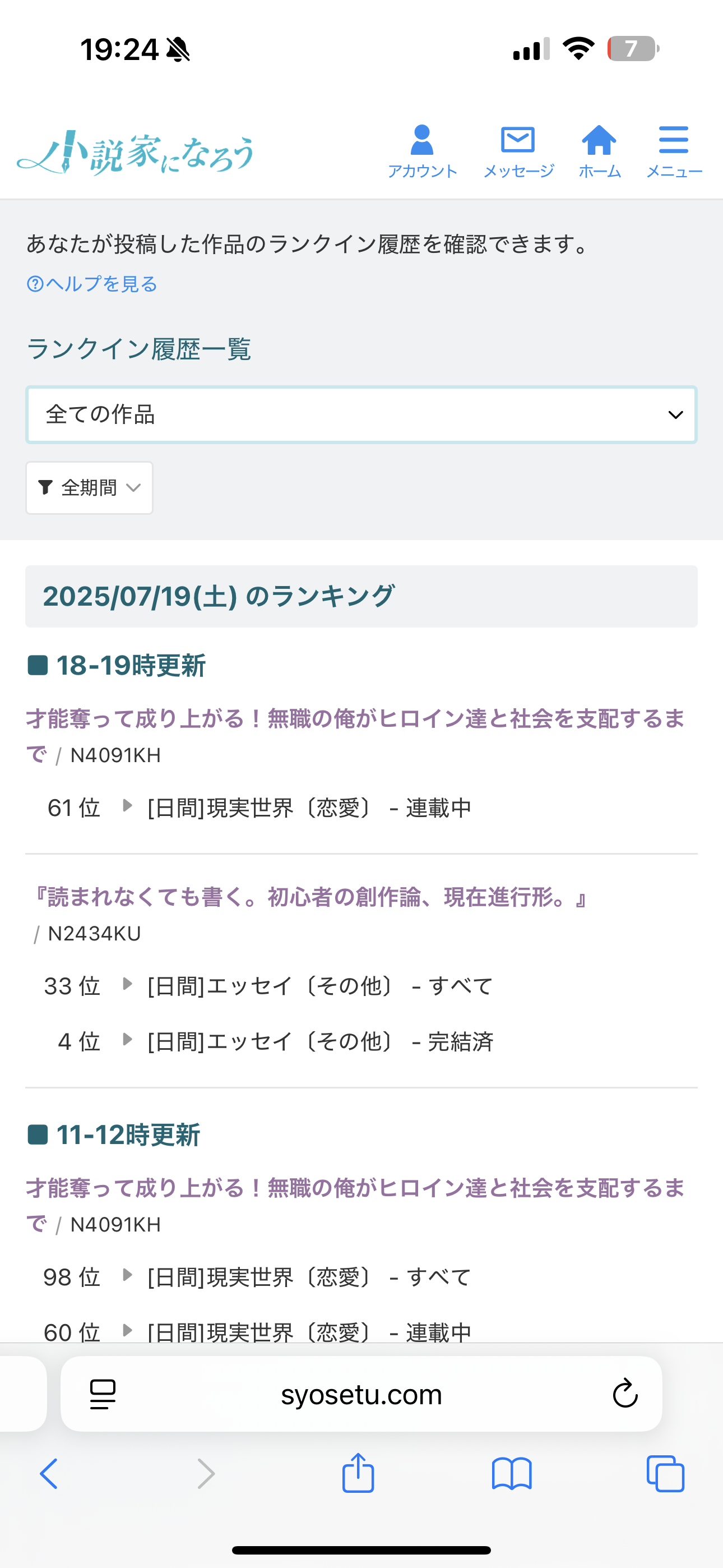Open the アカウント account page
This screenshot has height=1568, width=723.
pos(421,151)
